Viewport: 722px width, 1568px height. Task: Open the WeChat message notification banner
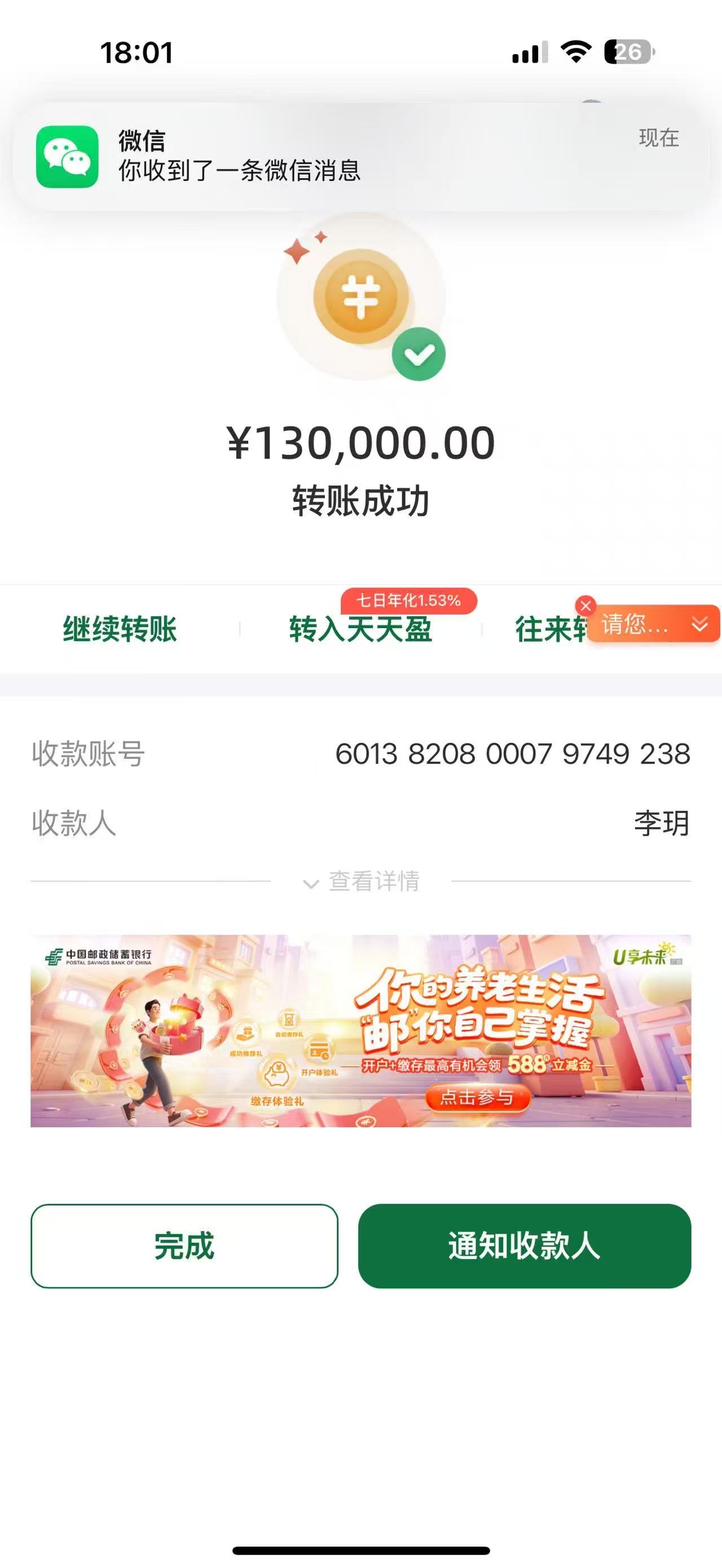click(x=359, y=156)
